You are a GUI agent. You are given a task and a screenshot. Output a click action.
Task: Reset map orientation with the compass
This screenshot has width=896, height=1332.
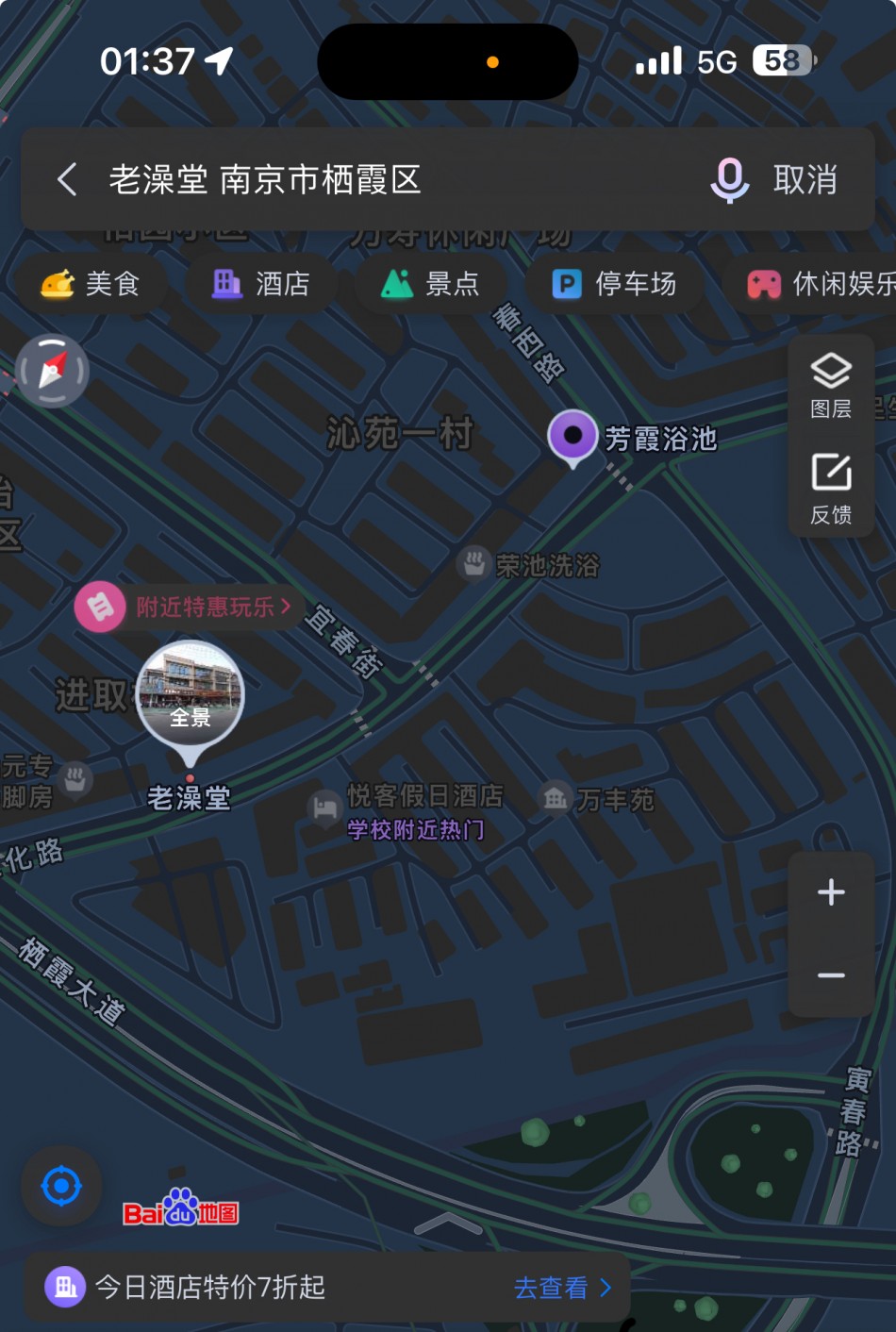(52, 371)
